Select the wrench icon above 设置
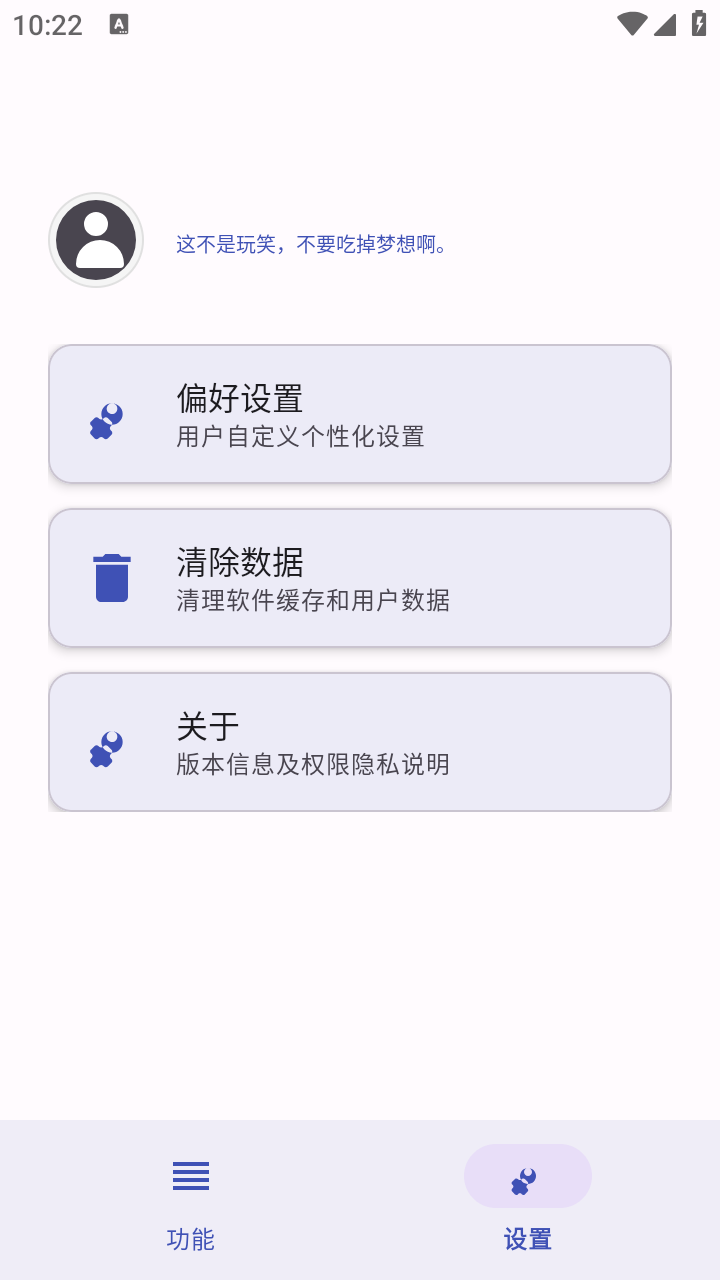Viewport: 720px width, 1280px height. [x=527, y=1176]
